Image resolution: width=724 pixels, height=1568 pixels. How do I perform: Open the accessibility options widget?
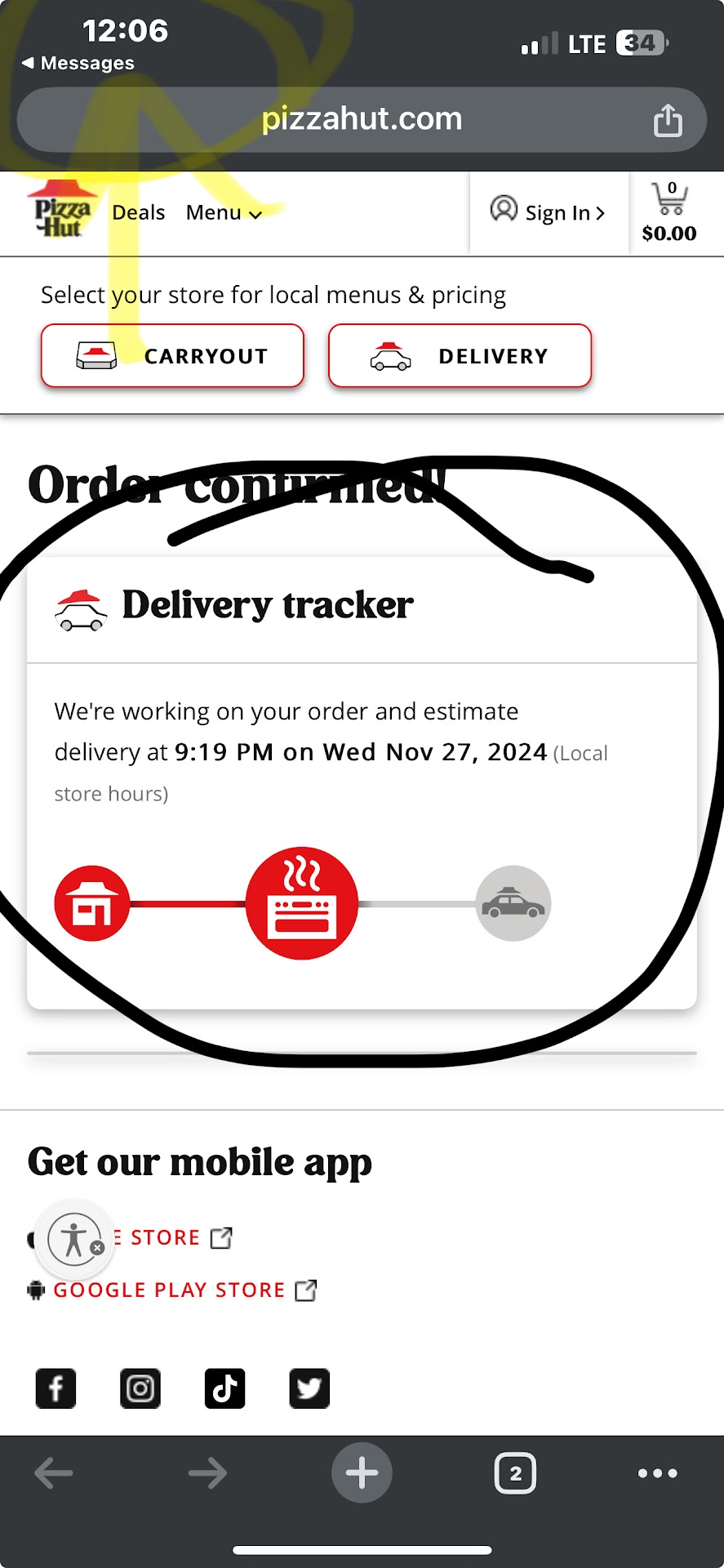click(x=74, y=1239)
